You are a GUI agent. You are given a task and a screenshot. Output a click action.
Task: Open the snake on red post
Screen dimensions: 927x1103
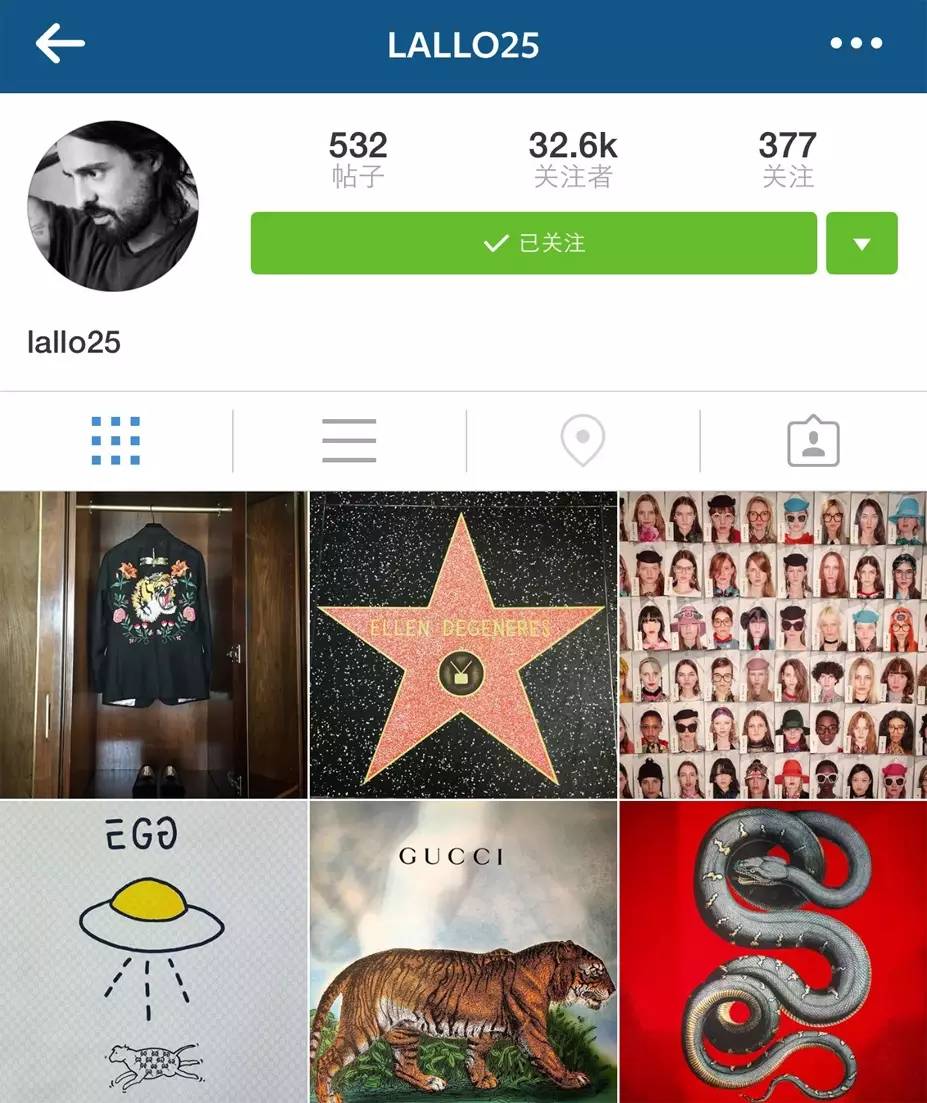[x=772, y=951]
